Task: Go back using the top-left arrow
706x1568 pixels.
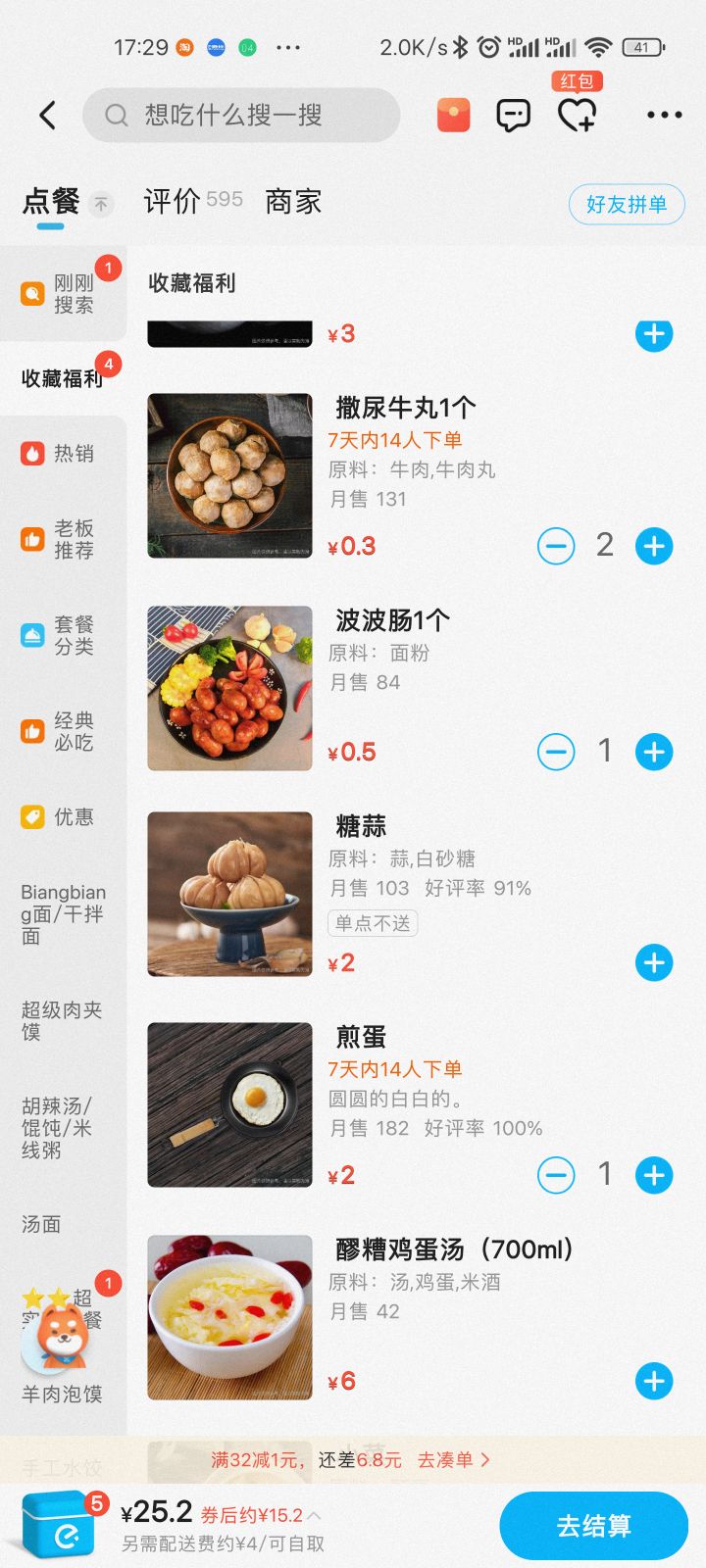Action: tap(47, 116)
